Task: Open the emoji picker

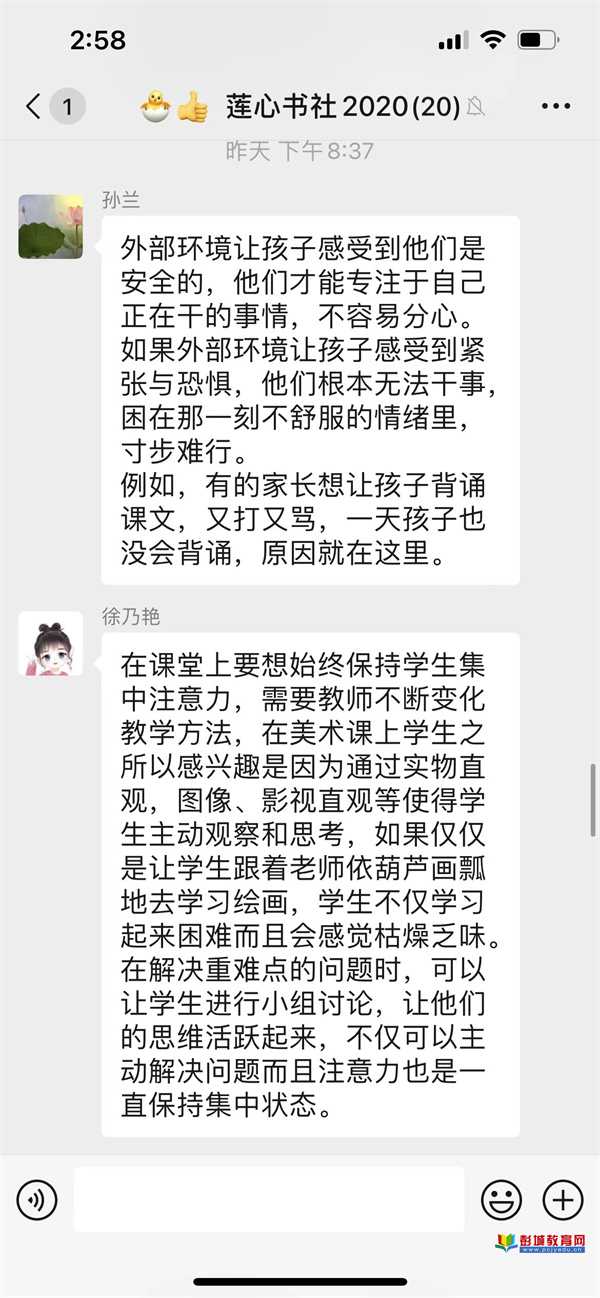Action: 501,1198
